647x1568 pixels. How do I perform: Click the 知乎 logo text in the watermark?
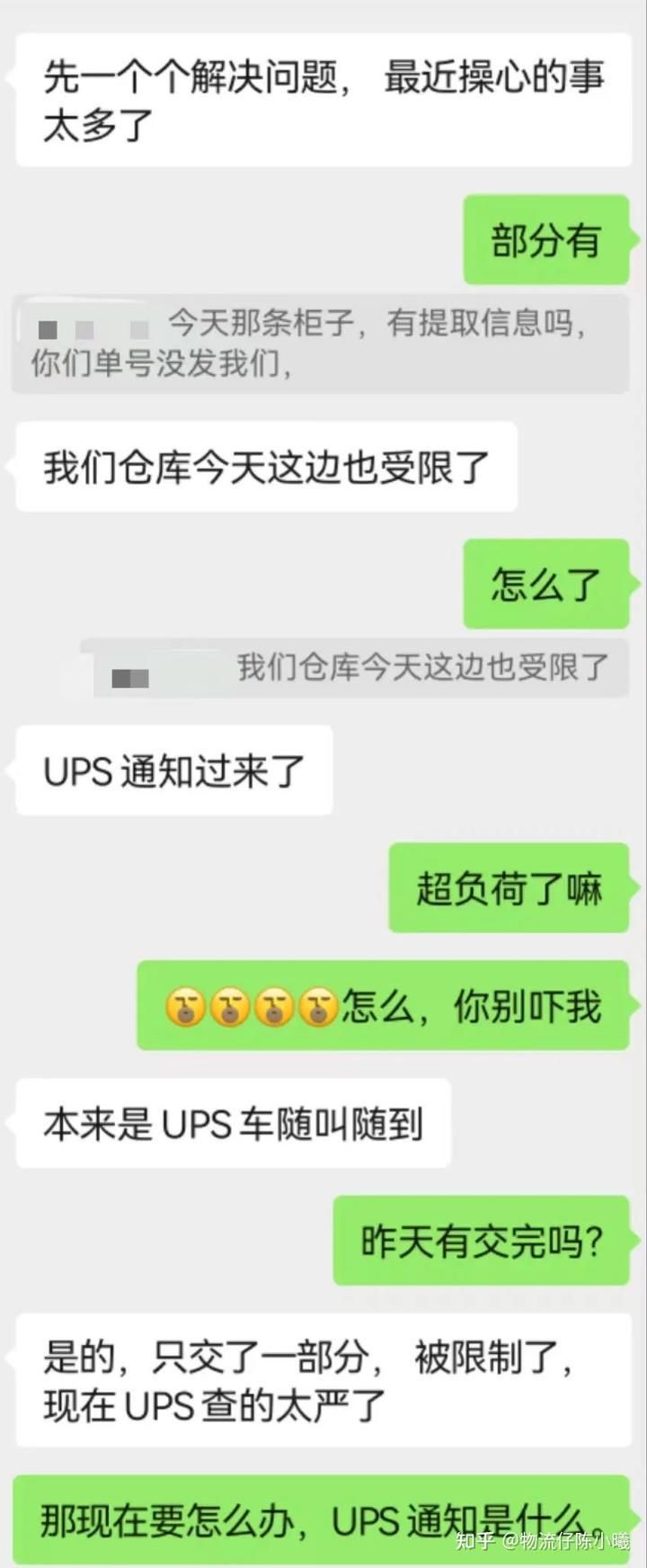(478, 1543)
